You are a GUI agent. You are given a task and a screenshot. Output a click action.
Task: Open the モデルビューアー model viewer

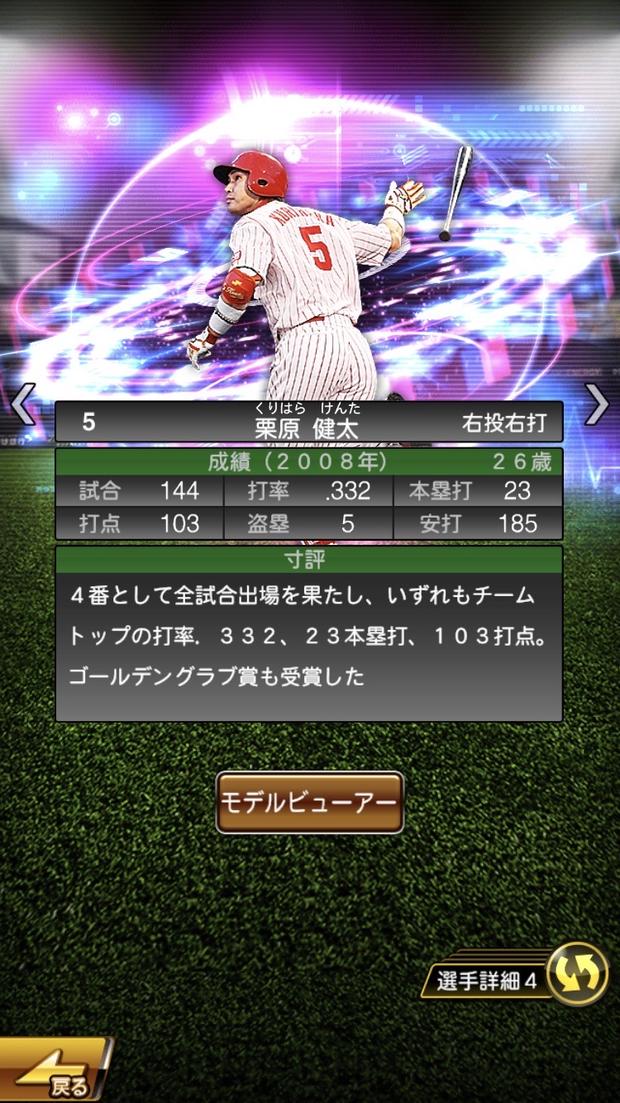309,803
